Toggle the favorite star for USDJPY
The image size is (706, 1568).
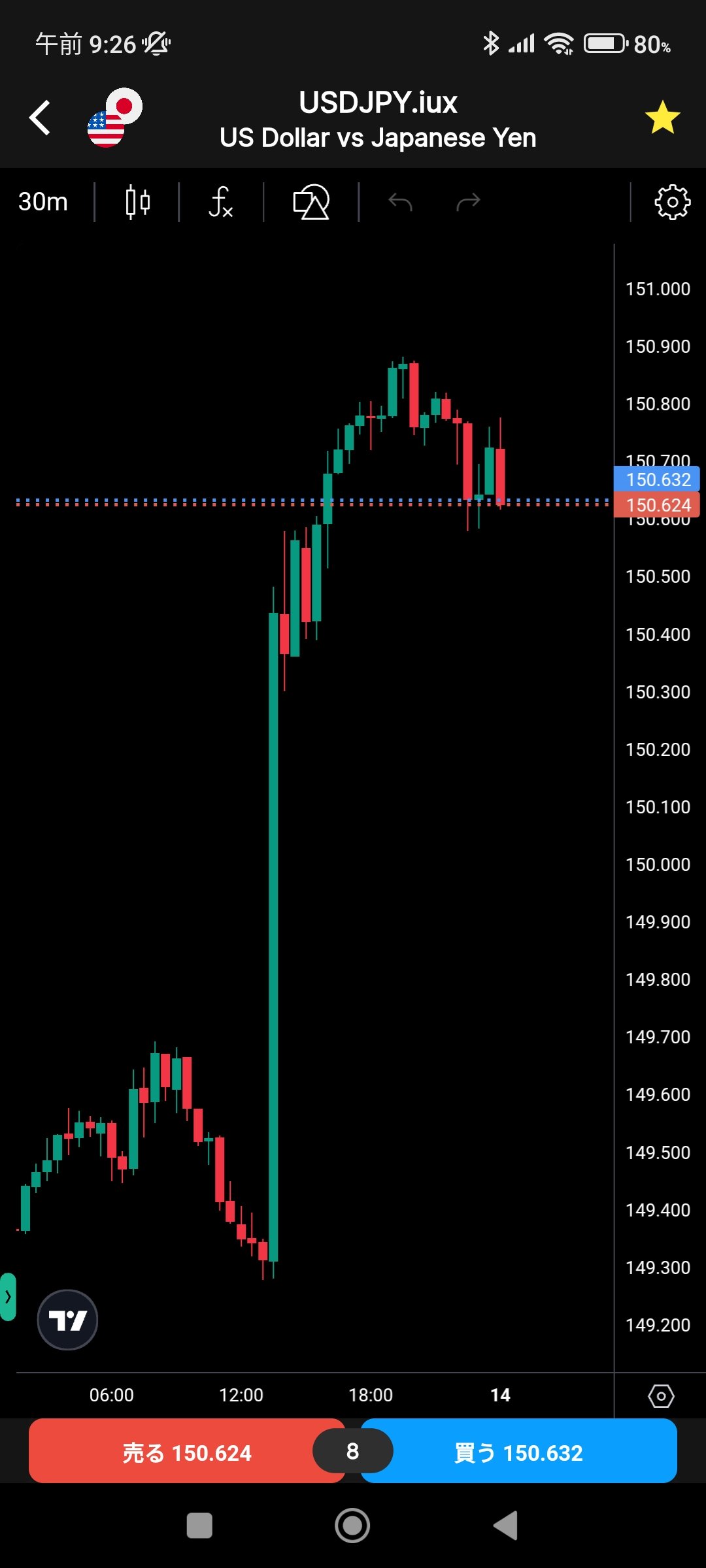(x=662, y=118)
